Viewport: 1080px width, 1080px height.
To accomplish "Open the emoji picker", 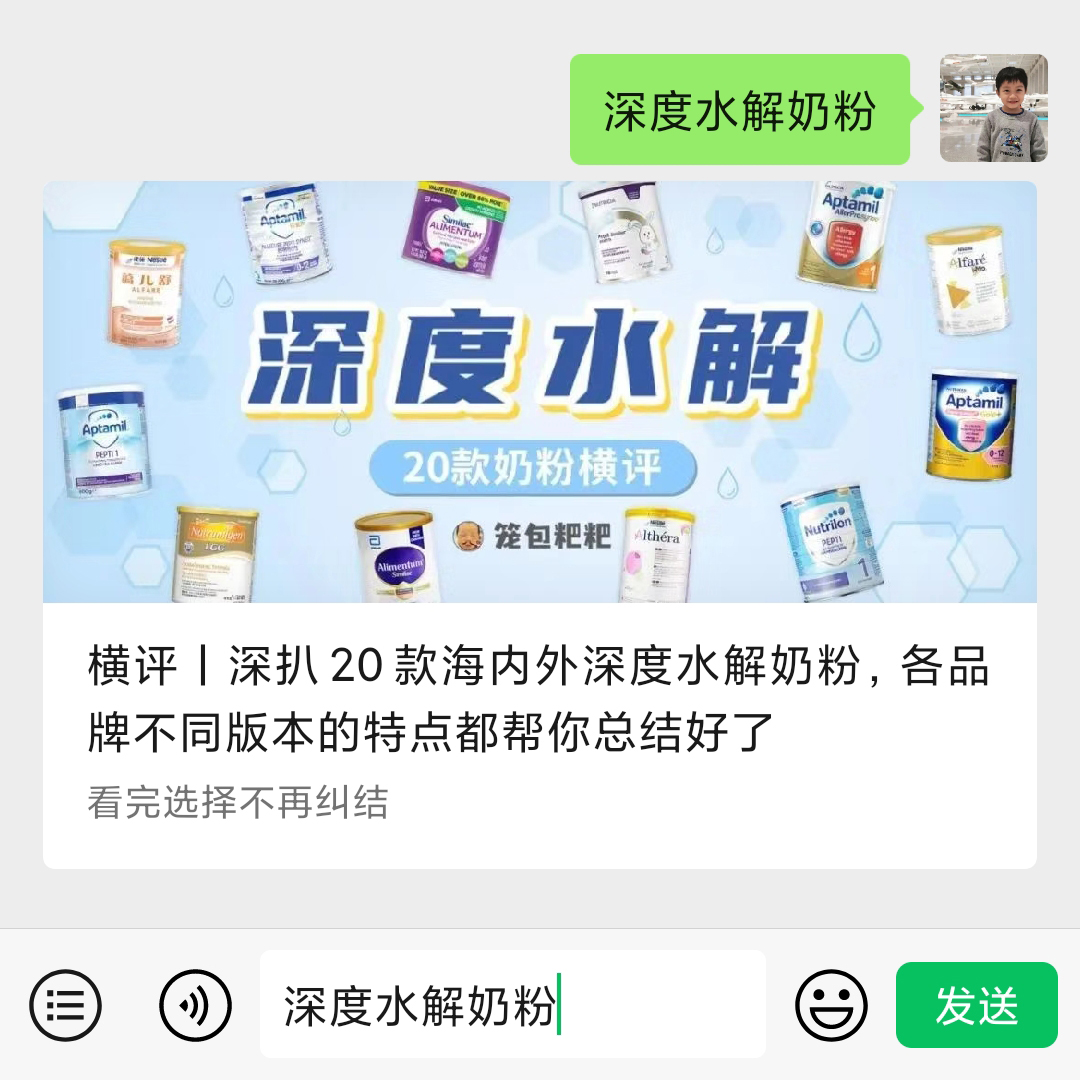I will click(831, 1005).
